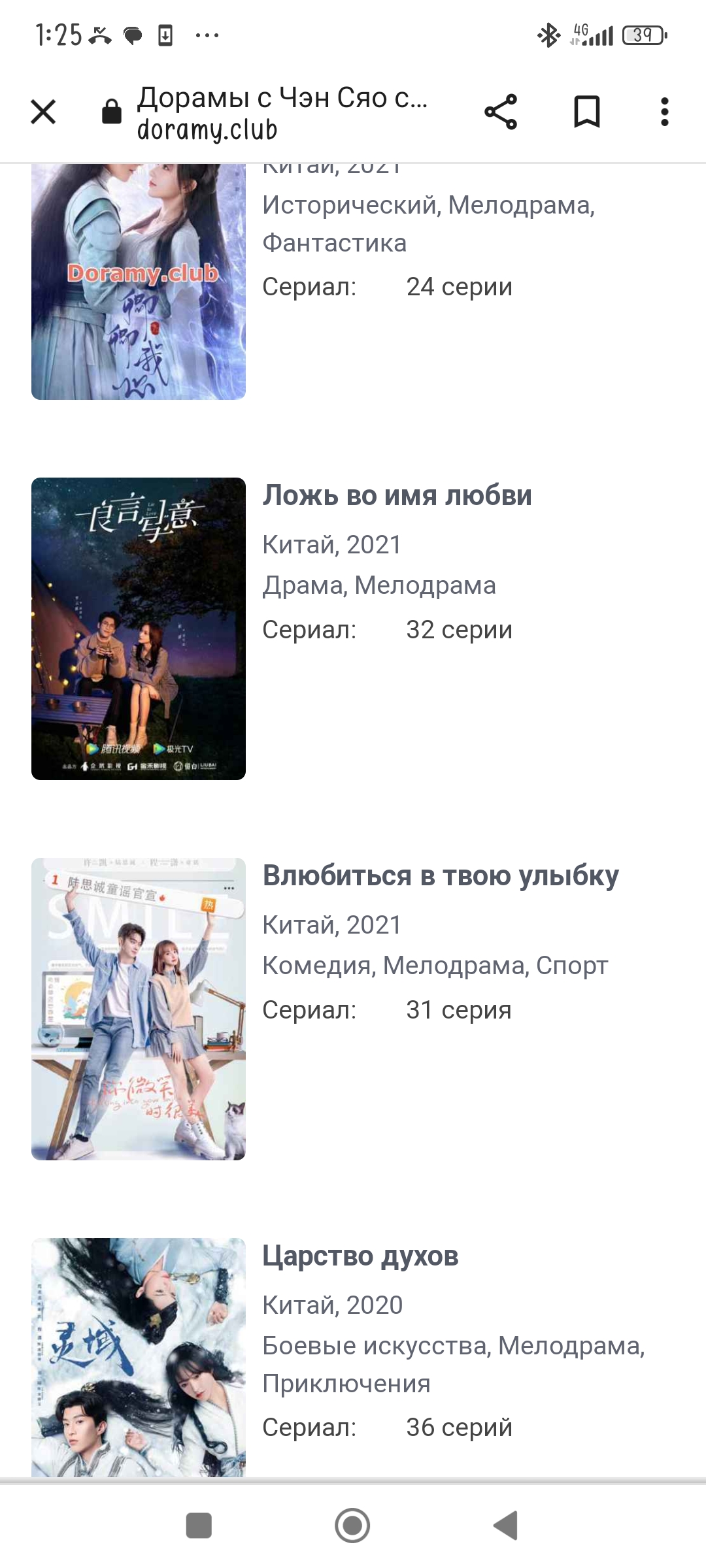The height and width of the screenshot is (1568, 706).
Task: Tap the Царство духов poster
Action: click(139, 1356)
